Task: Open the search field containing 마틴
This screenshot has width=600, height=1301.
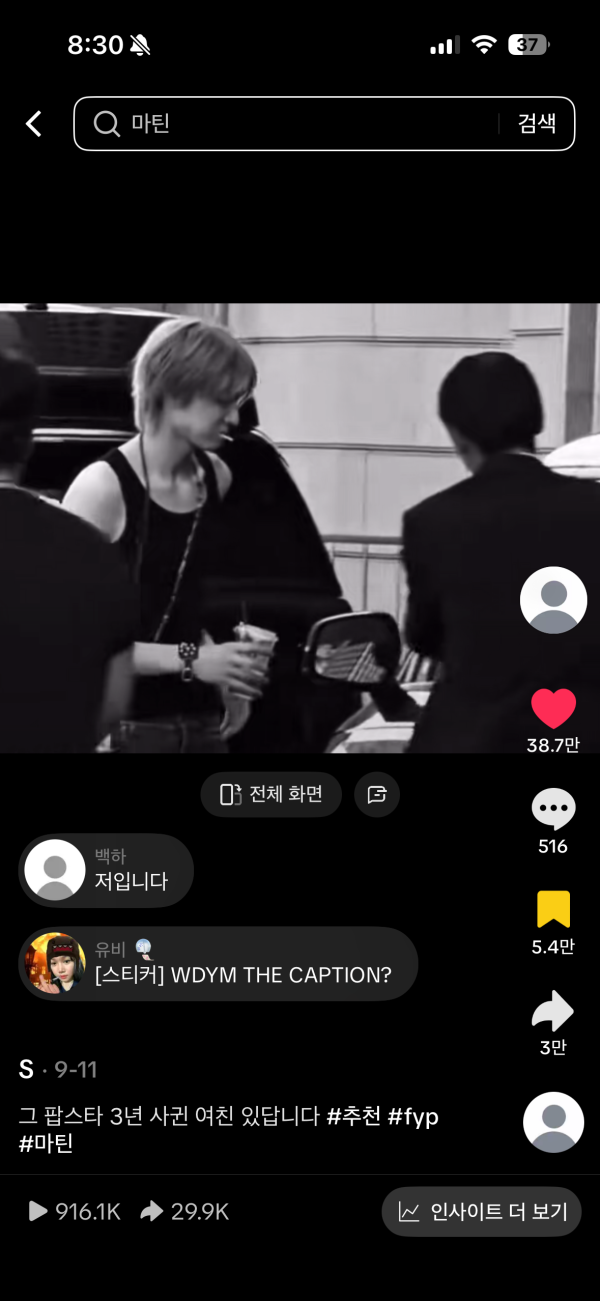Action: coord(290,124)
